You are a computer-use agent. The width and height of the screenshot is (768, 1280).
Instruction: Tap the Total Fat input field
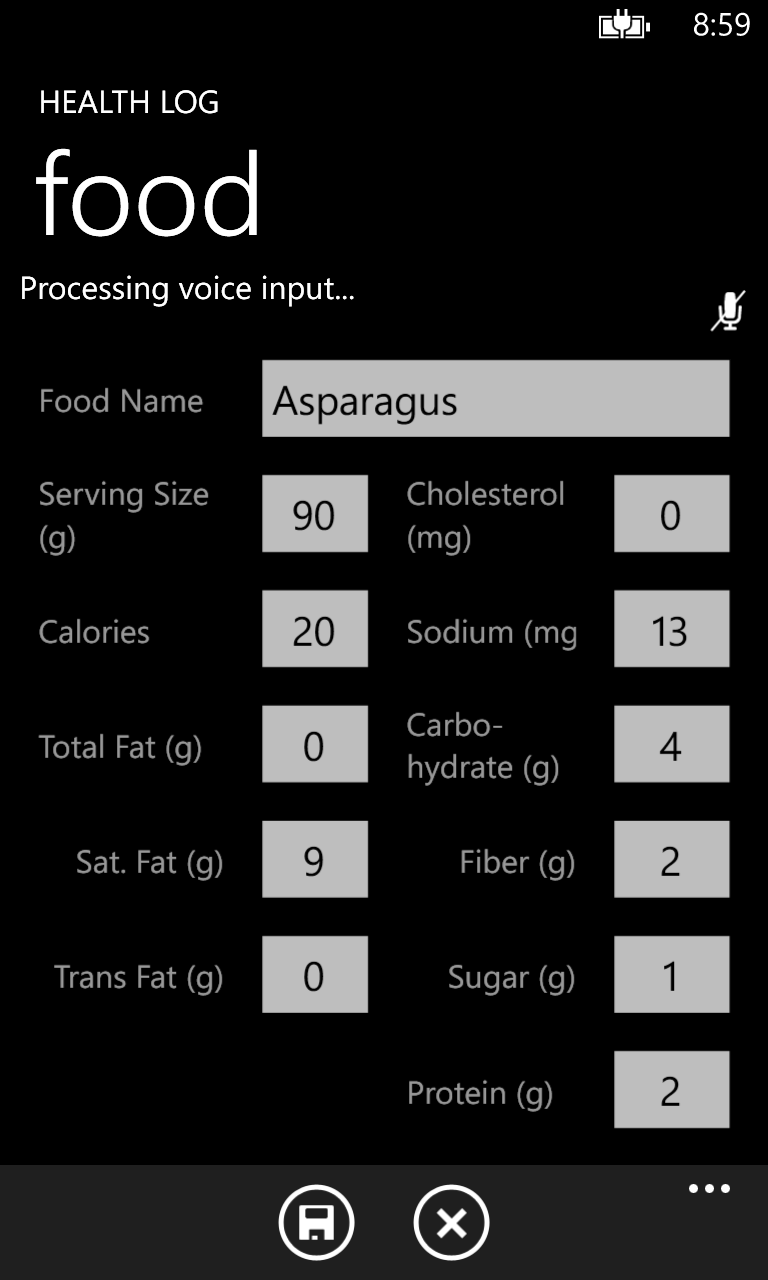[x=314, y=744]
